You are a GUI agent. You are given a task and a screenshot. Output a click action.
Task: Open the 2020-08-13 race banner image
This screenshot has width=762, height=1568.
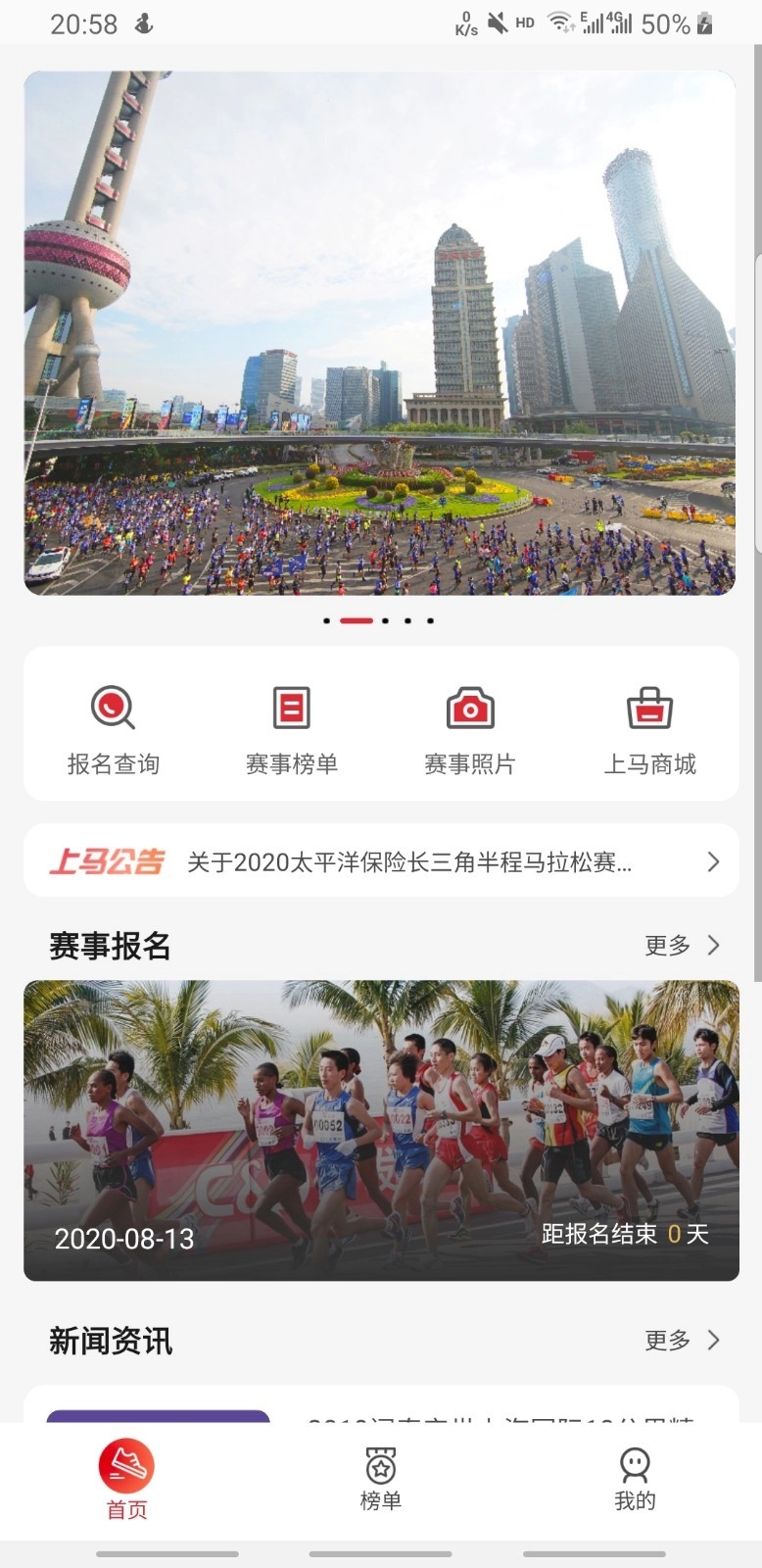tap(380, 1127)
